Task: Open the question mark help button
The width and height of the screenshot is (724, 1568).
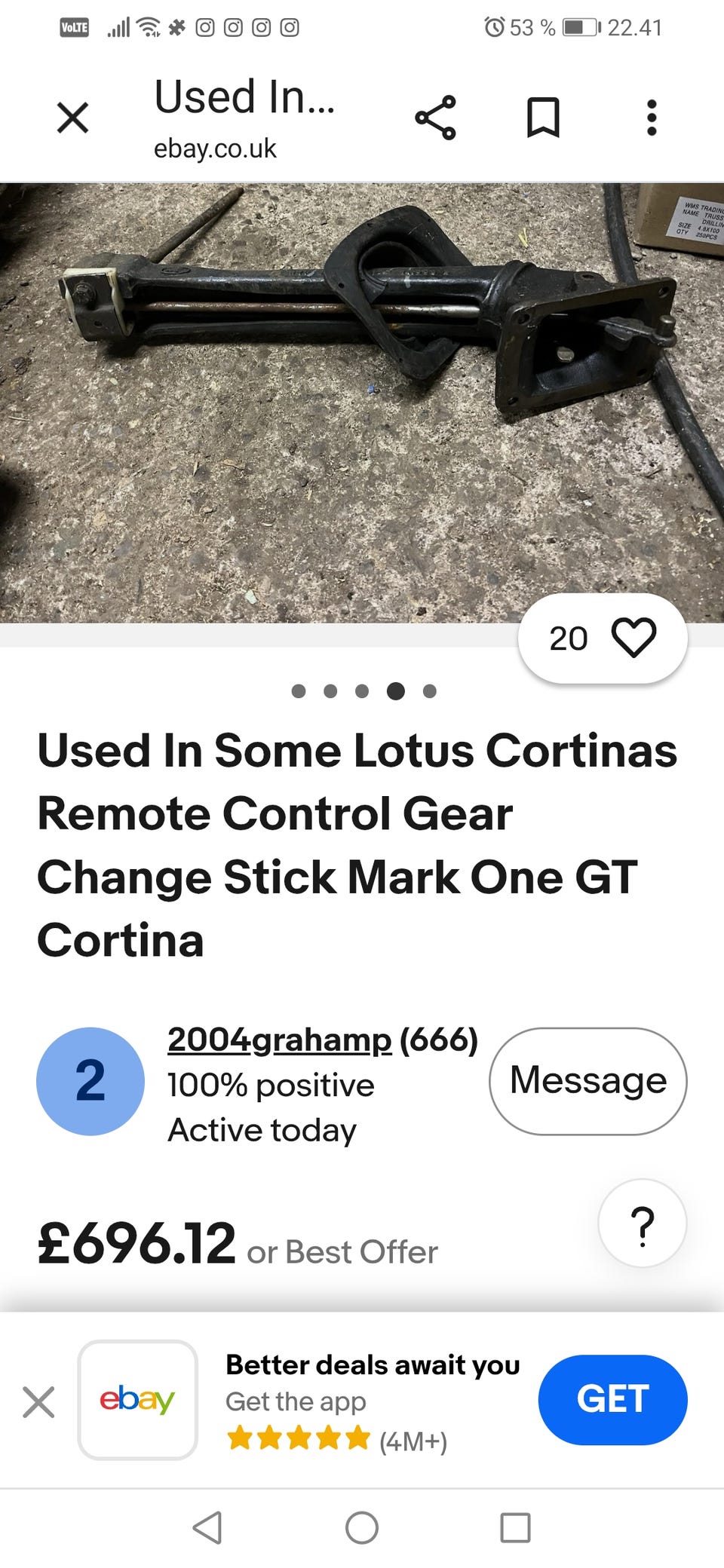Action: [643, 1223]
